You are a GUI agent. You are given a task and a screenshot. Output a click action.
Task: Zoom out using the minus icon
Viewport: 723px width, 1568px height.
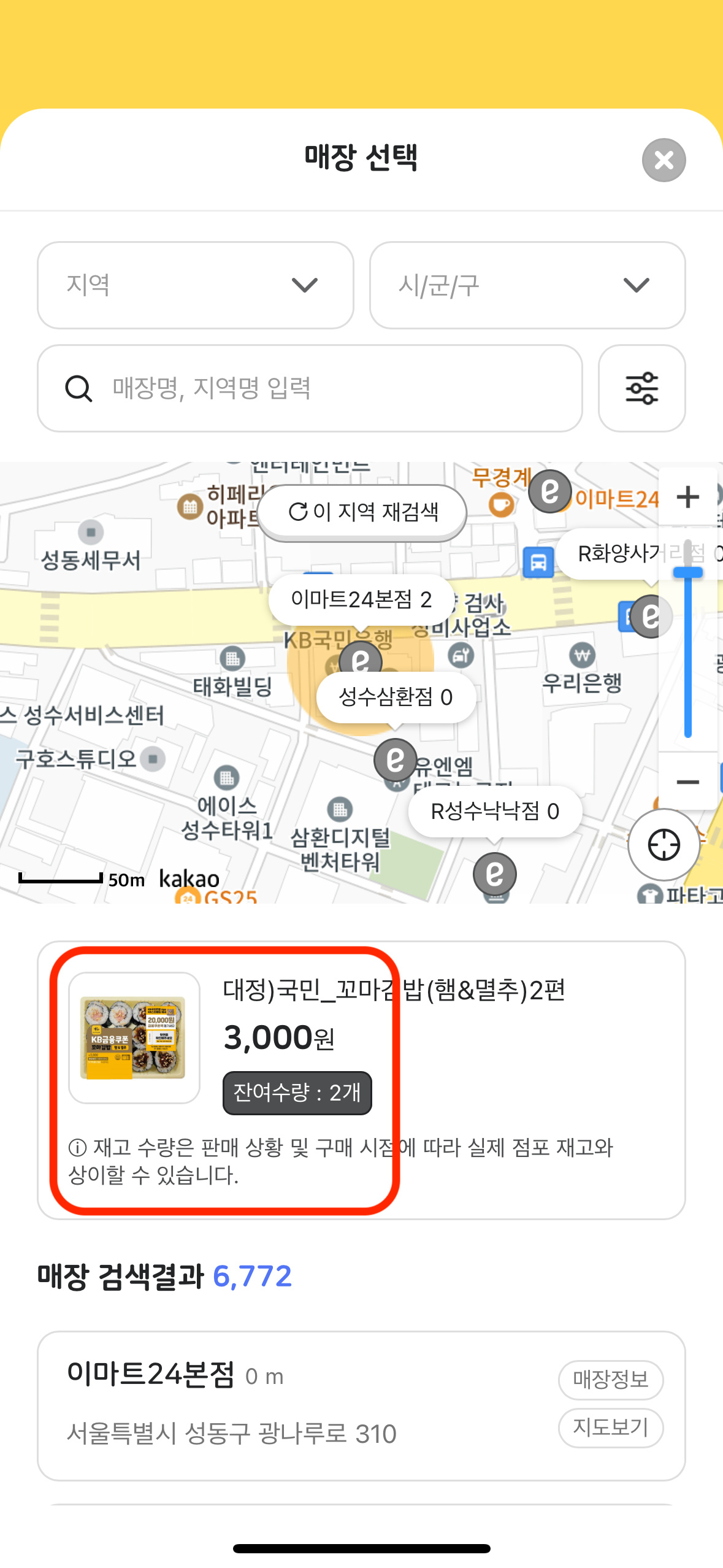tap(687, 781)
